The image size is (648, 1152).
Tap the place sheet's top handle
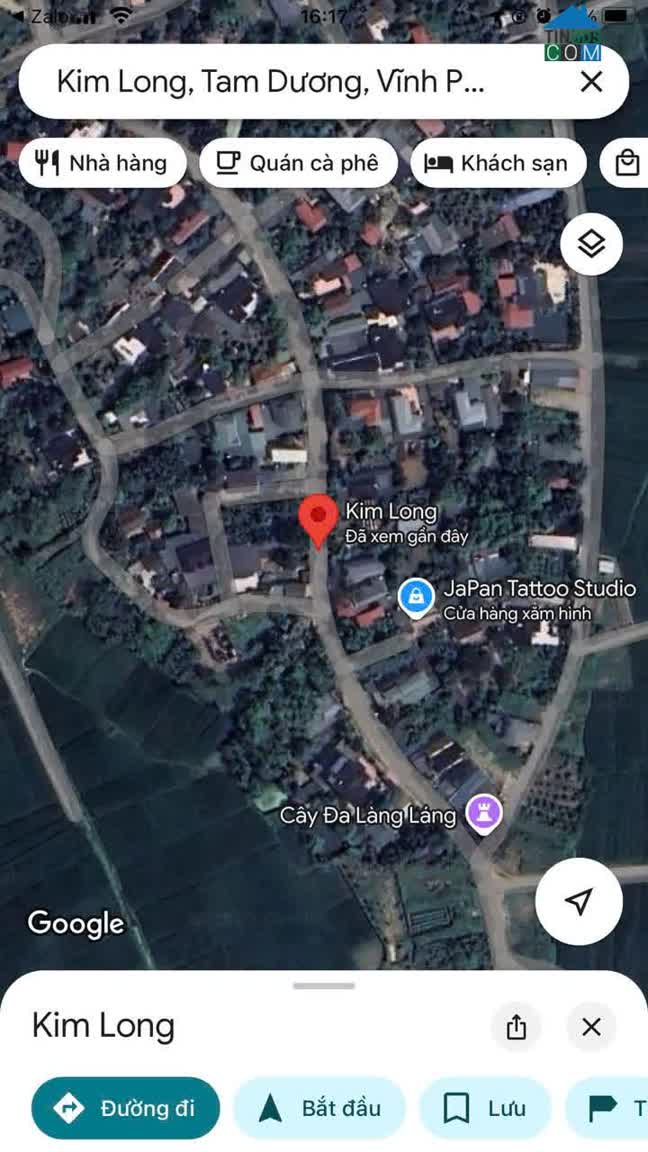pos(324,986)
